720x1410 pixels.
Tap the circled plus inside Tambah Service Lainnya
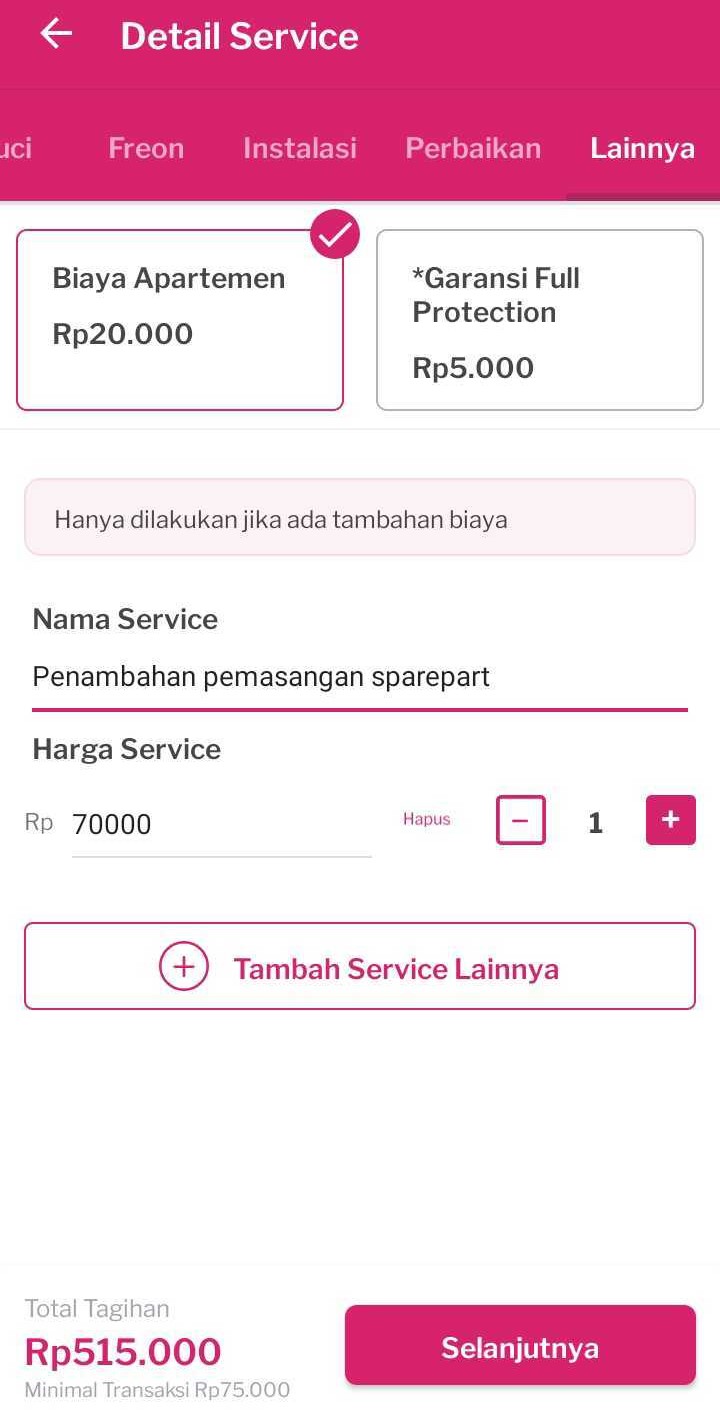click(183, 966)
